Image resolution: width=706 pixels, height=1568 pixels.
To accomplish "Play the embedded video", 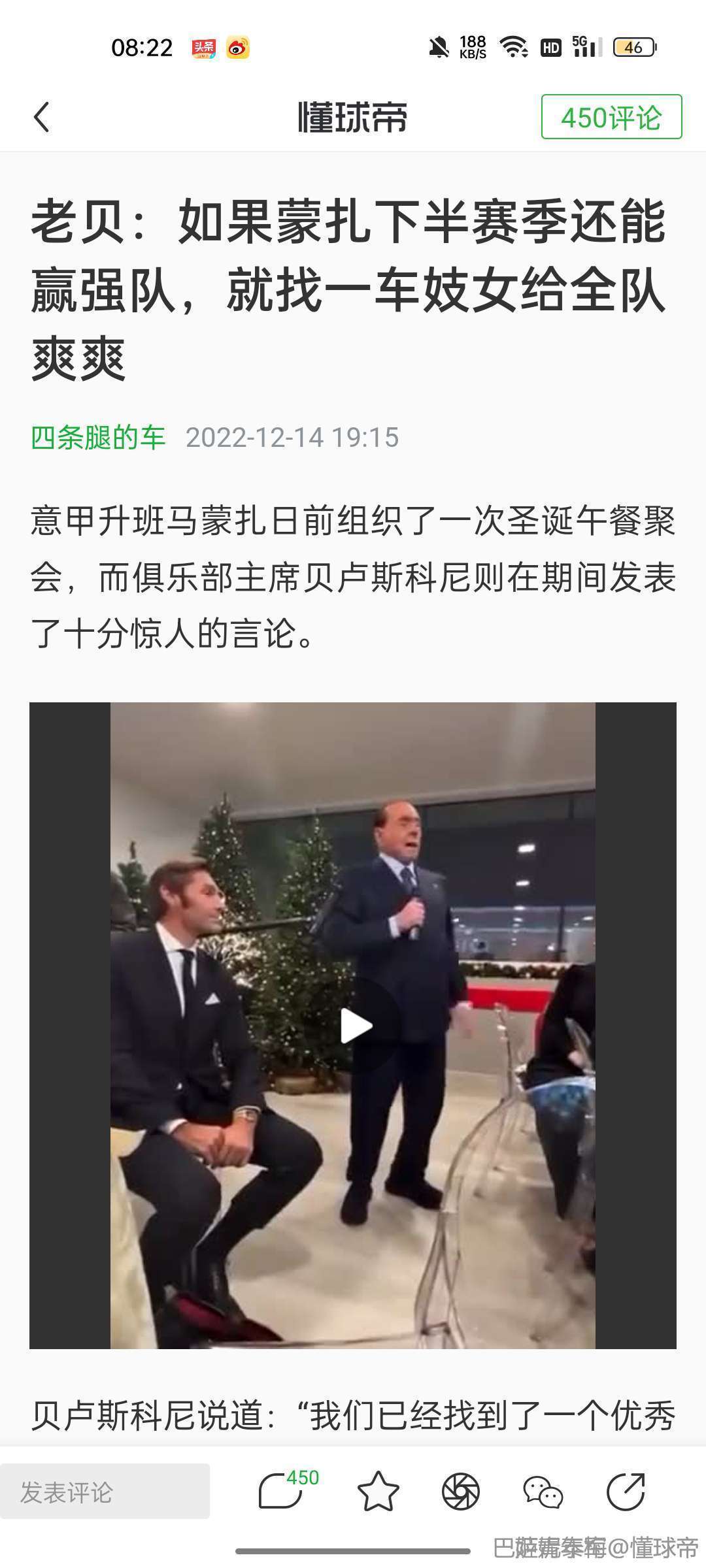I will [355, 1025].
